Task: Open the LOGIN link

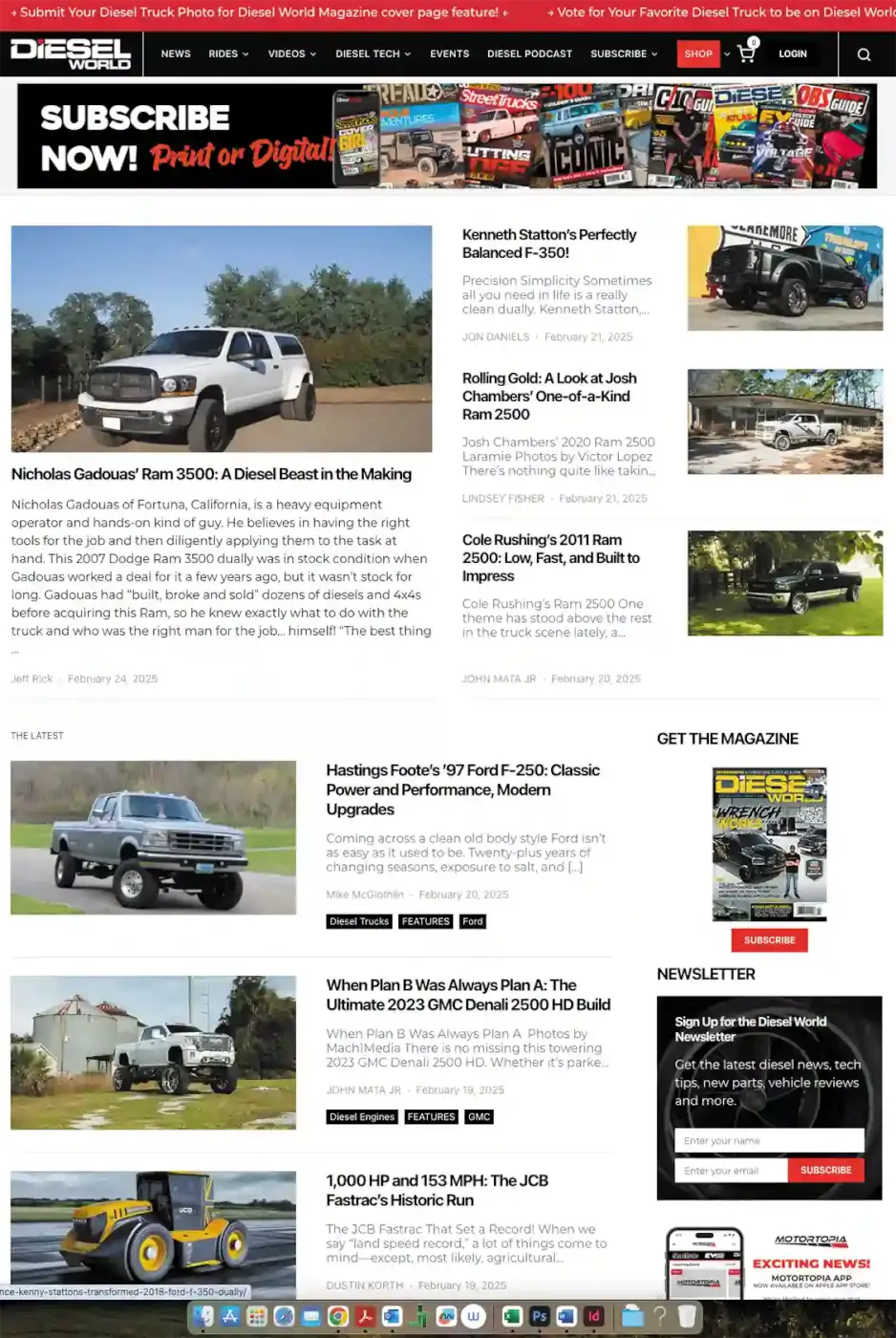Action: click(792, 54)
